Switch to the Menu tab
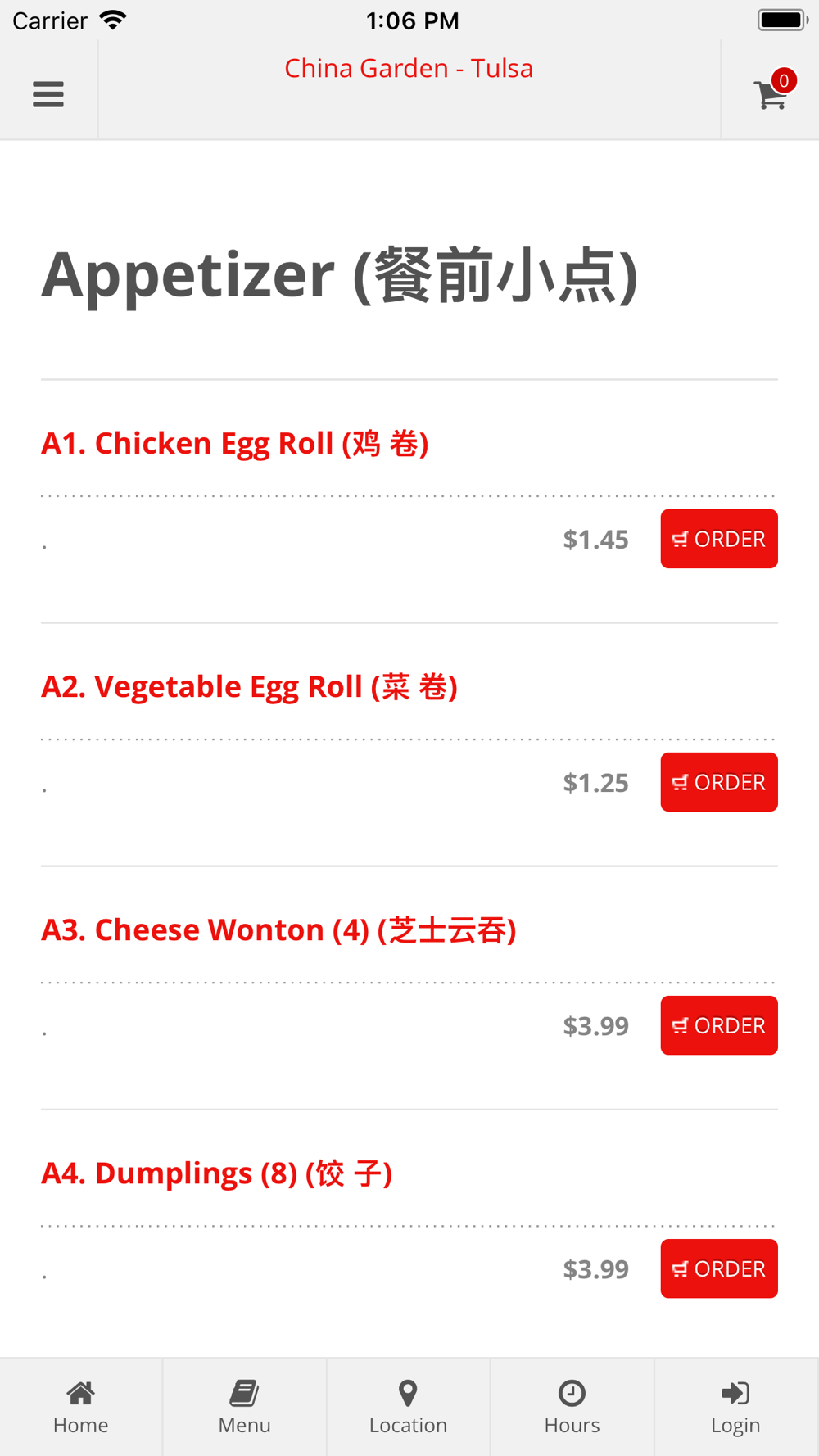Viewport: 819px width, 1456px height. coord(245,1408)
